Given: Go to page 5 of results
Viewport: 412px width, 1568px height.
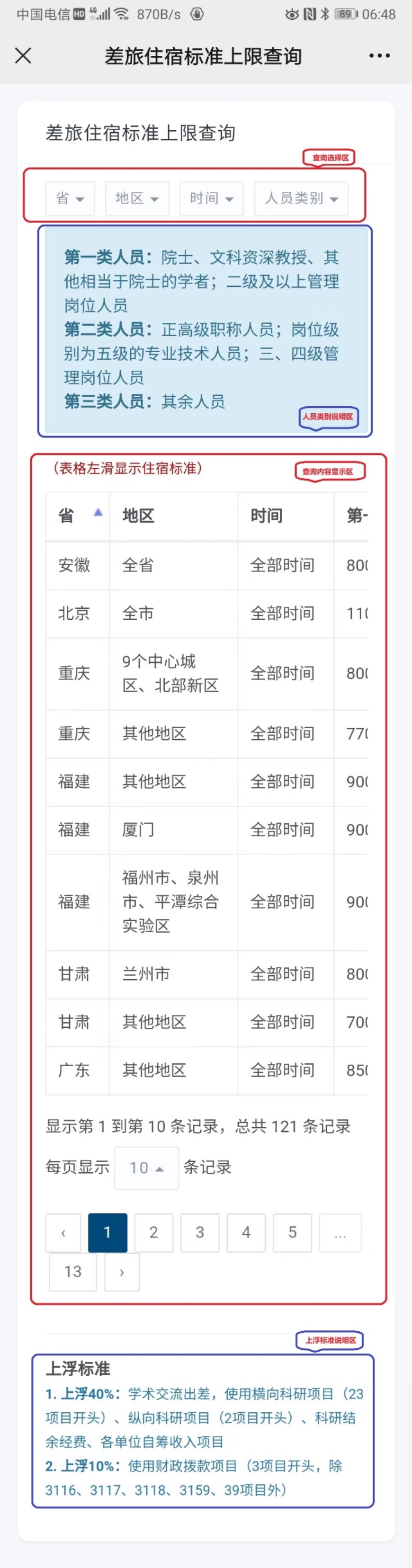Looking at the screenshot, I should click(x=292, y=1233).
